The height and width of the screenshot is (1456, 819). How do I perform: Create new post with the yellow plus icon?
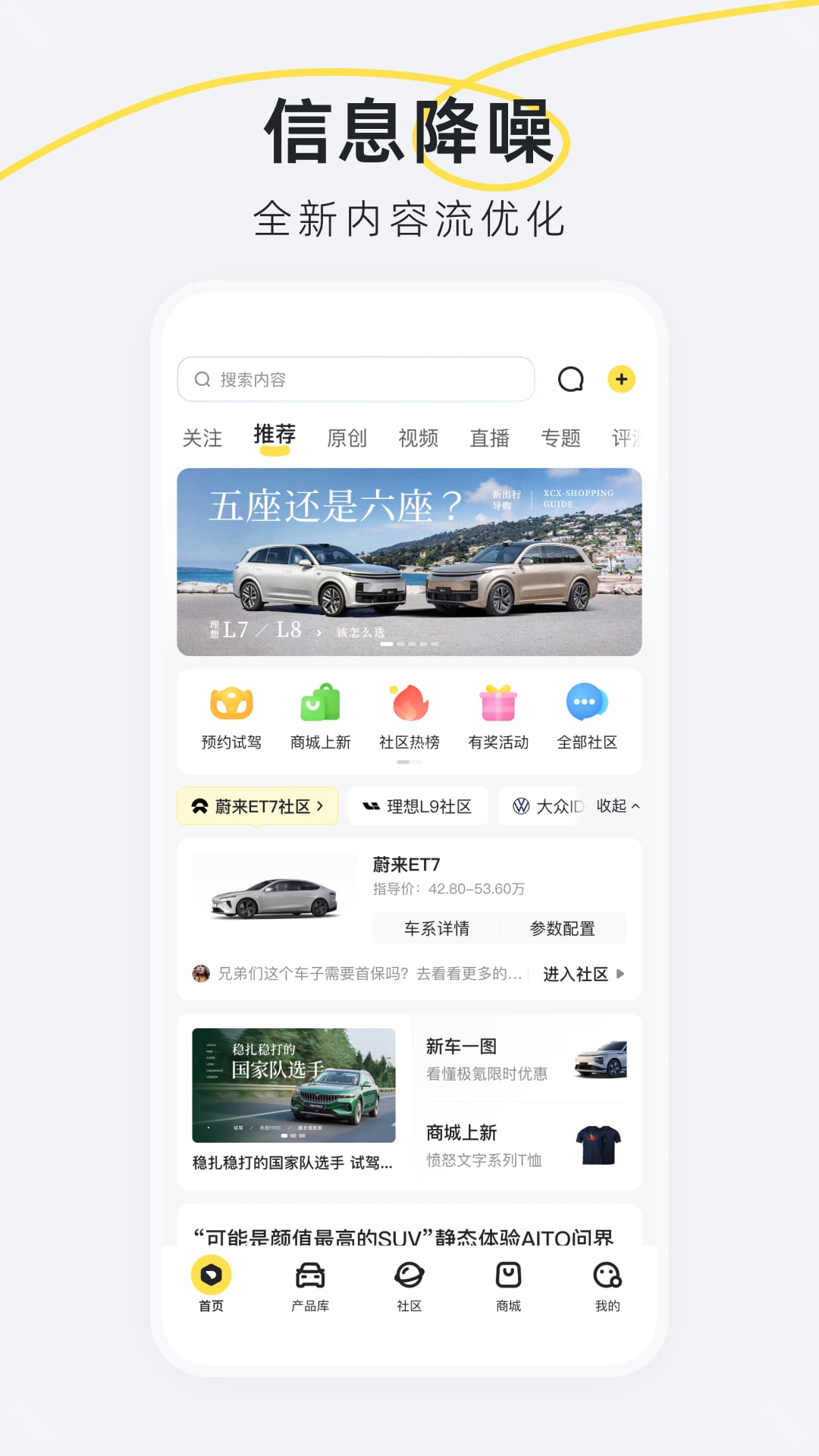click(x=622, y=379)
